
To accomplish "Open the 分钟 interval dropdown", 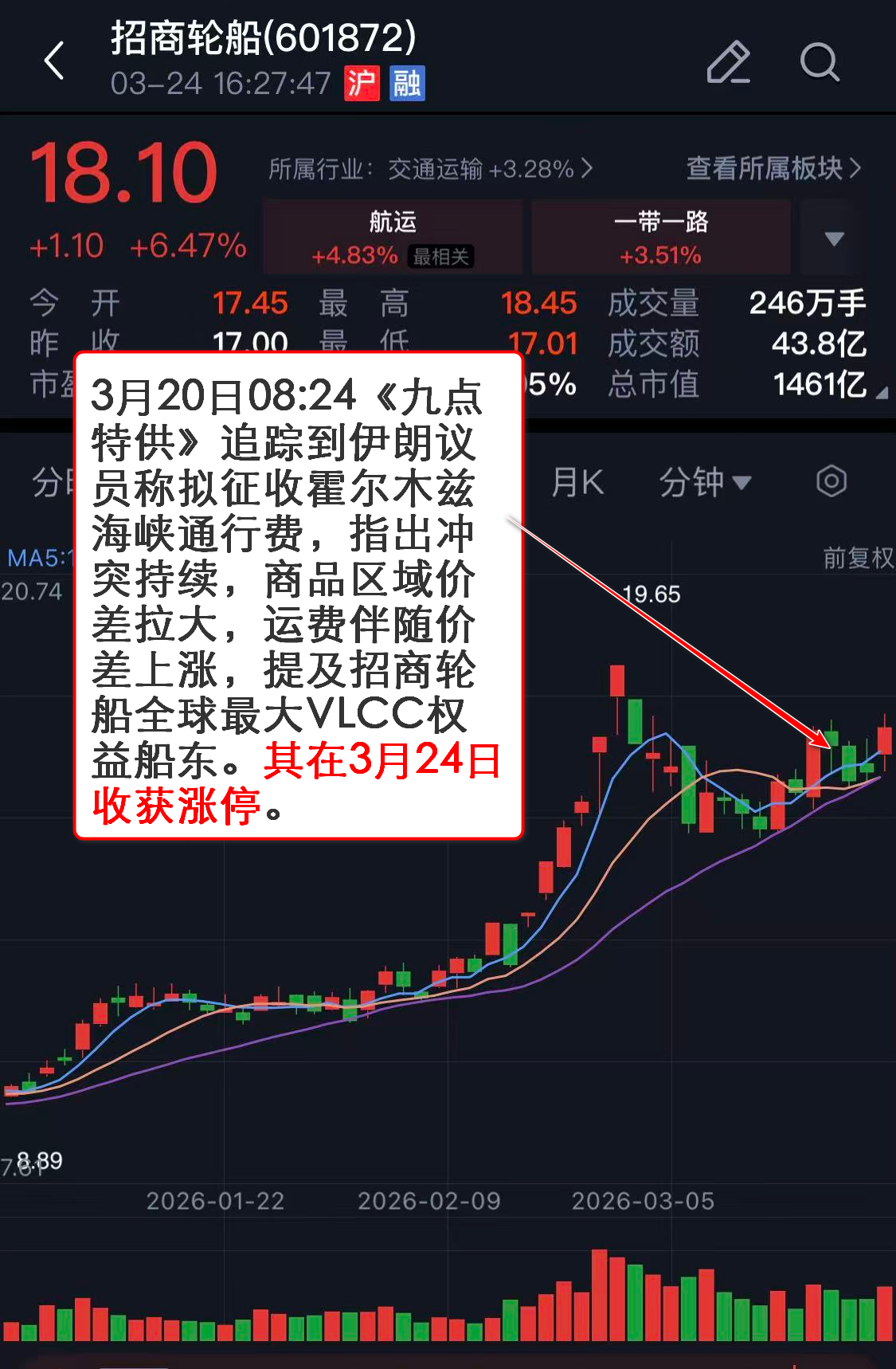I will (704, 482).
